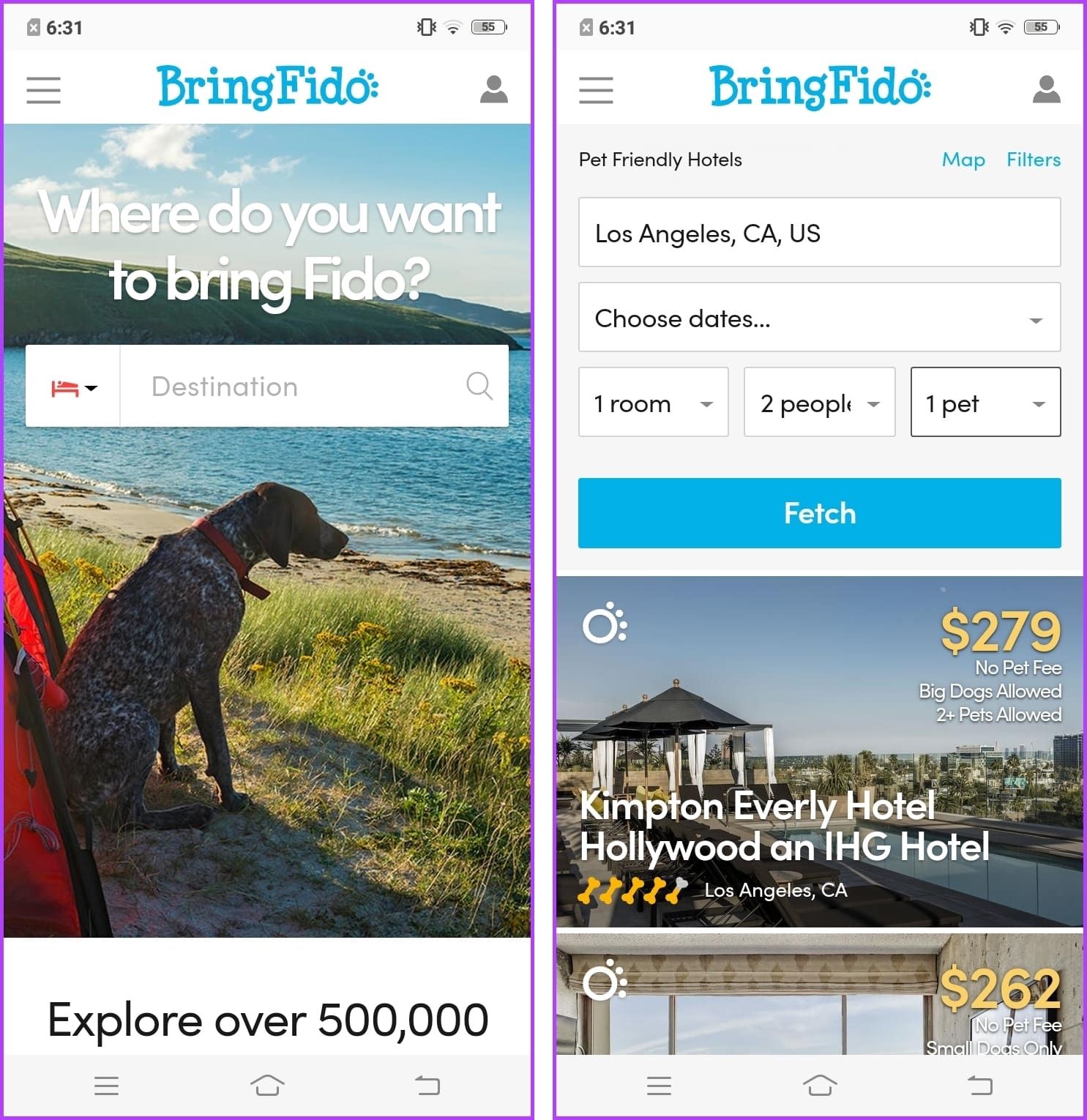This screenshot has height=1120, width=1087.
Task: Open the user account profile icon
Action: point(493,89)
